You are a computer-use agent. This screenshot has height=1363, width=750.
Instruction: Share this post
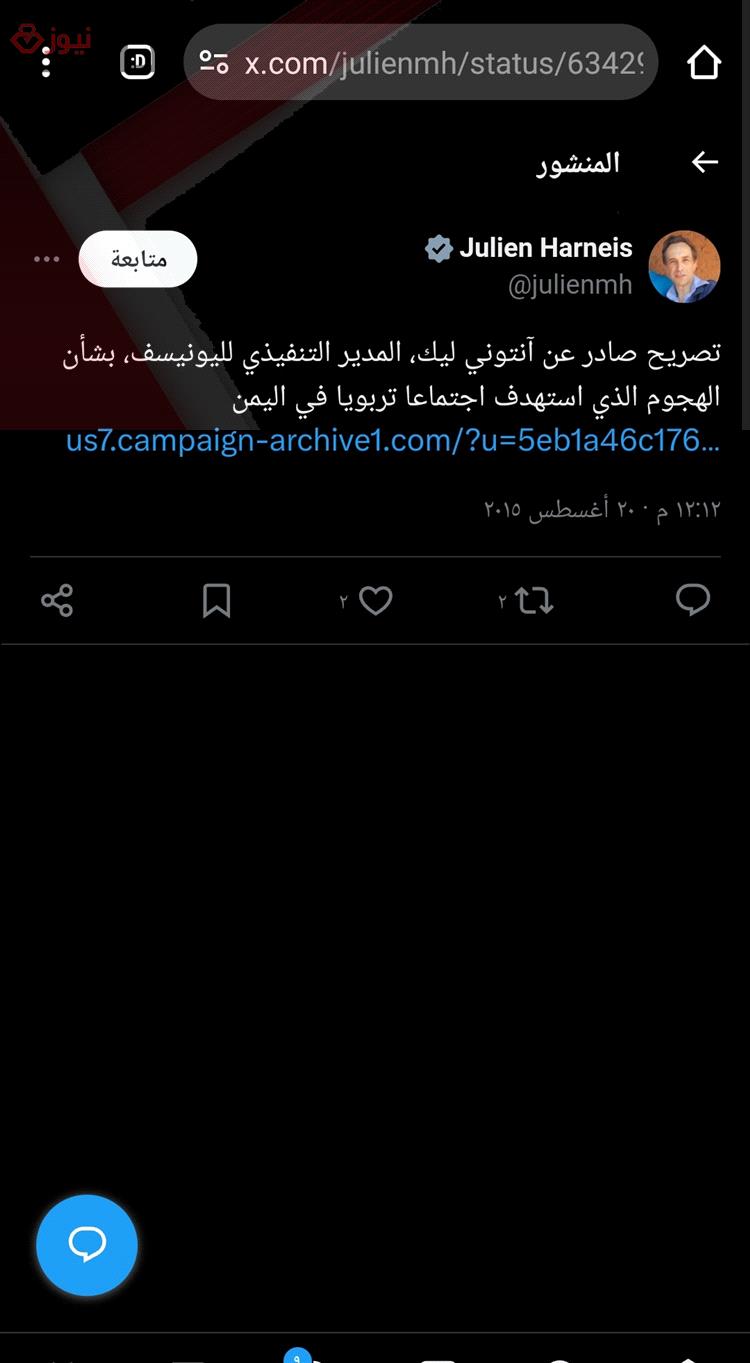[x=57, y=600]
